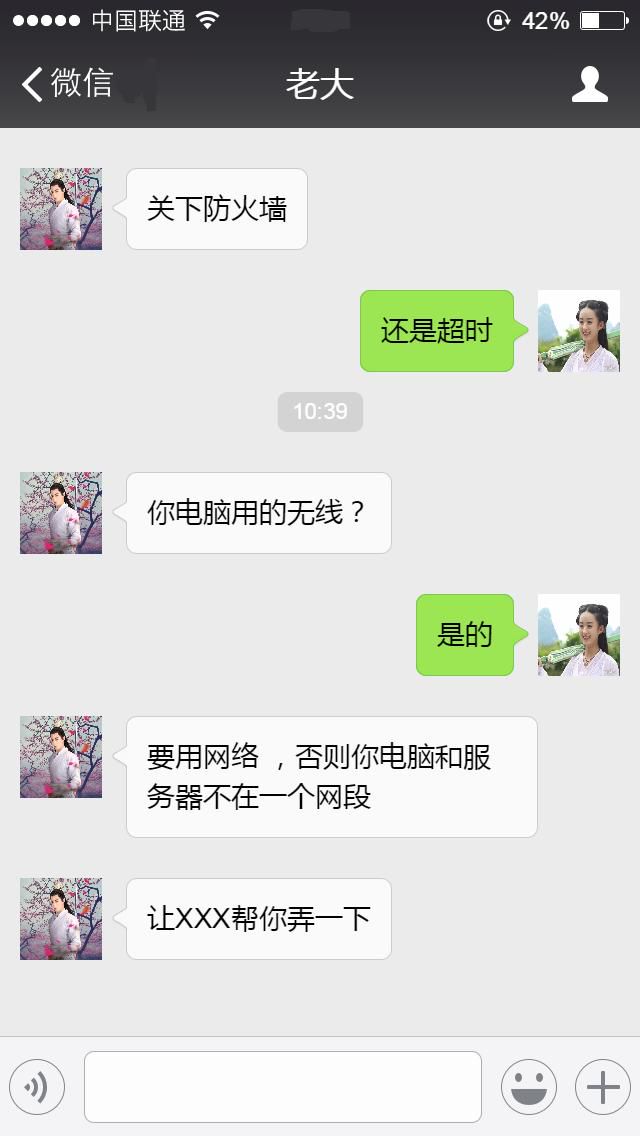Go back to the 微信 chat list

tap(66, 84)
